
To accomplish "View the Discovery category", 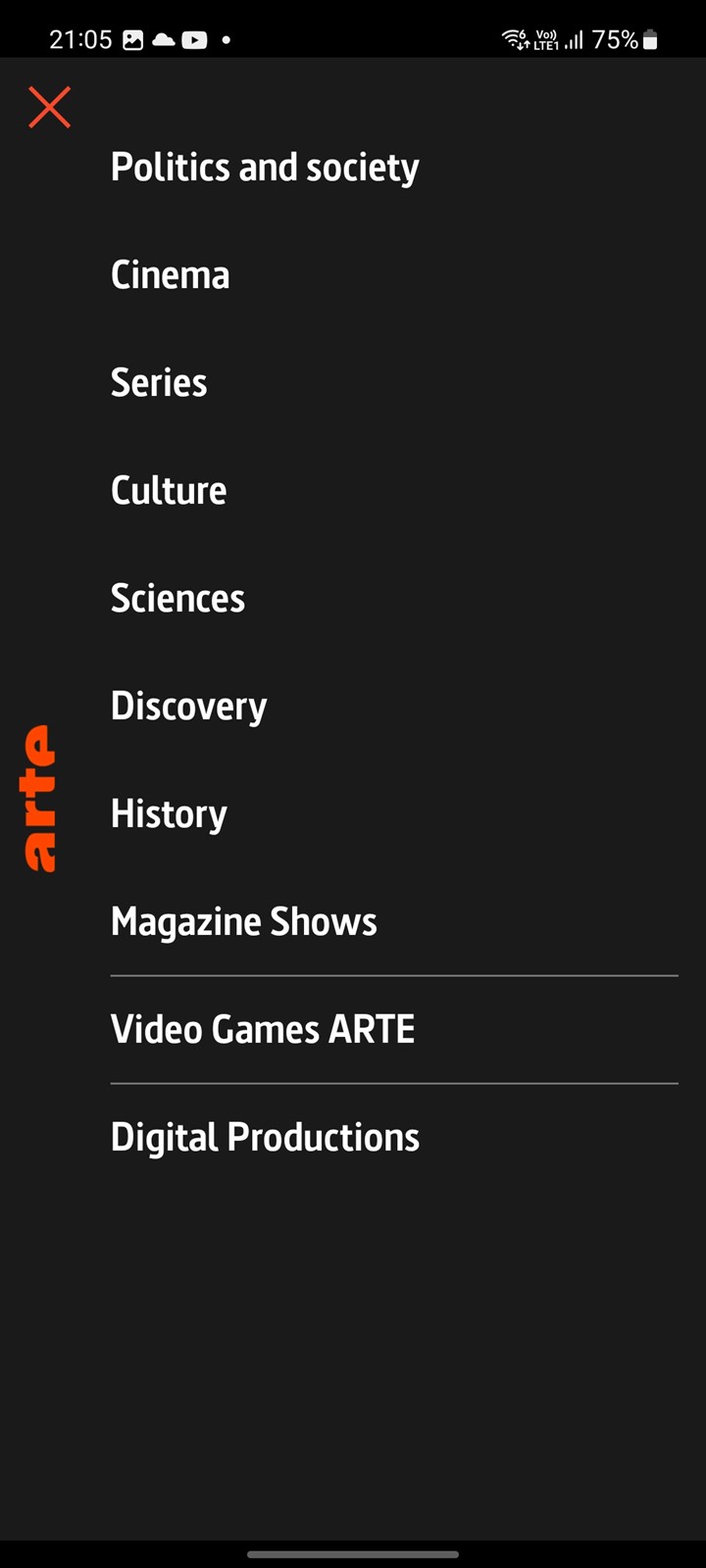I will pyautogui.click(x=188, y=707).
